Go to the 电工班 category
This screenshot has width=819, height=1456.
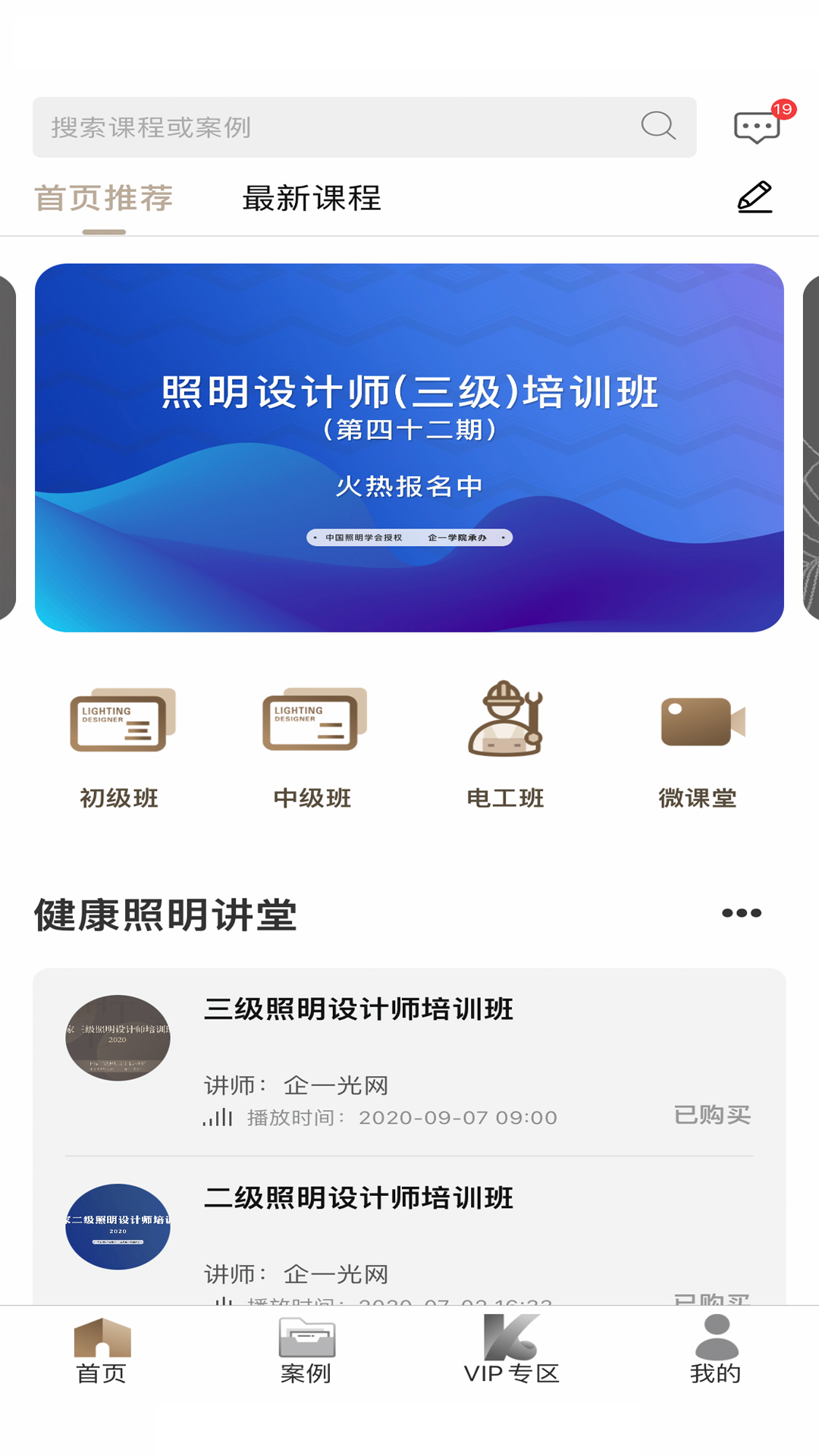(505, 746)
